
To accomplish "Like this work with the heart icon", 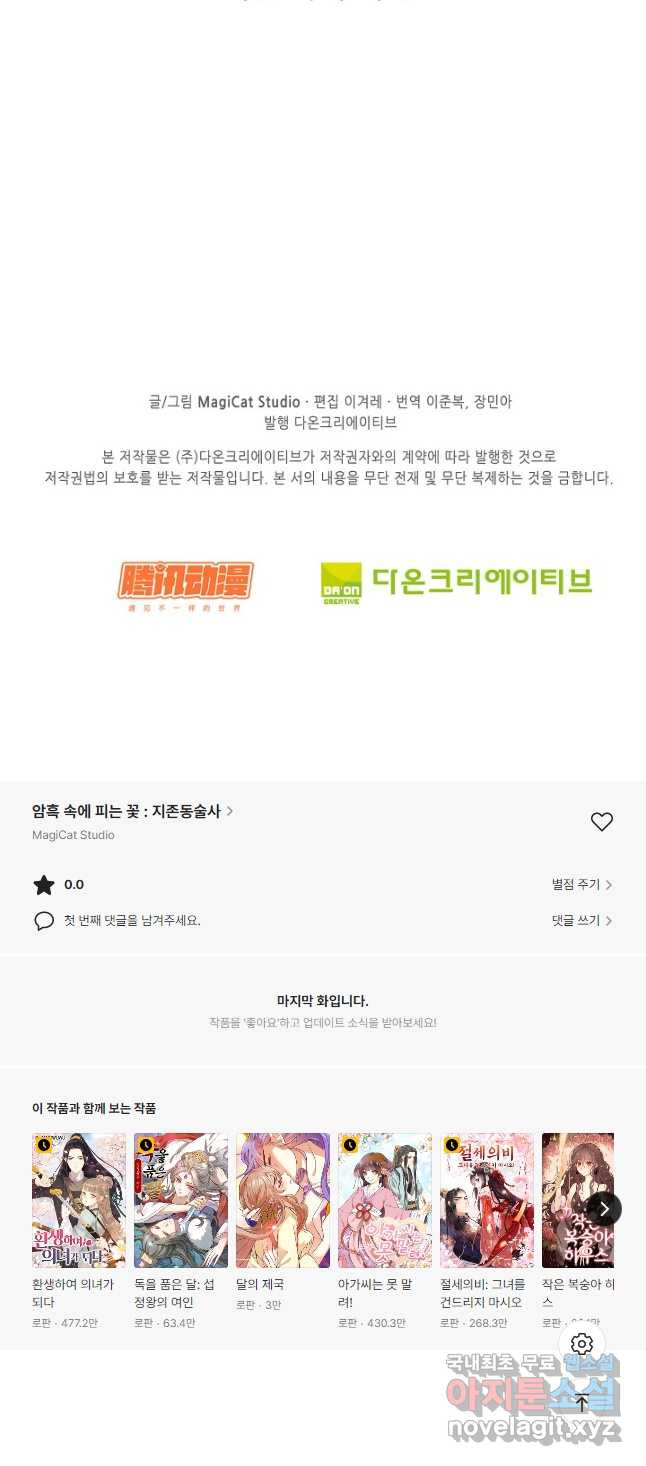I will click(x=601, y=822).
